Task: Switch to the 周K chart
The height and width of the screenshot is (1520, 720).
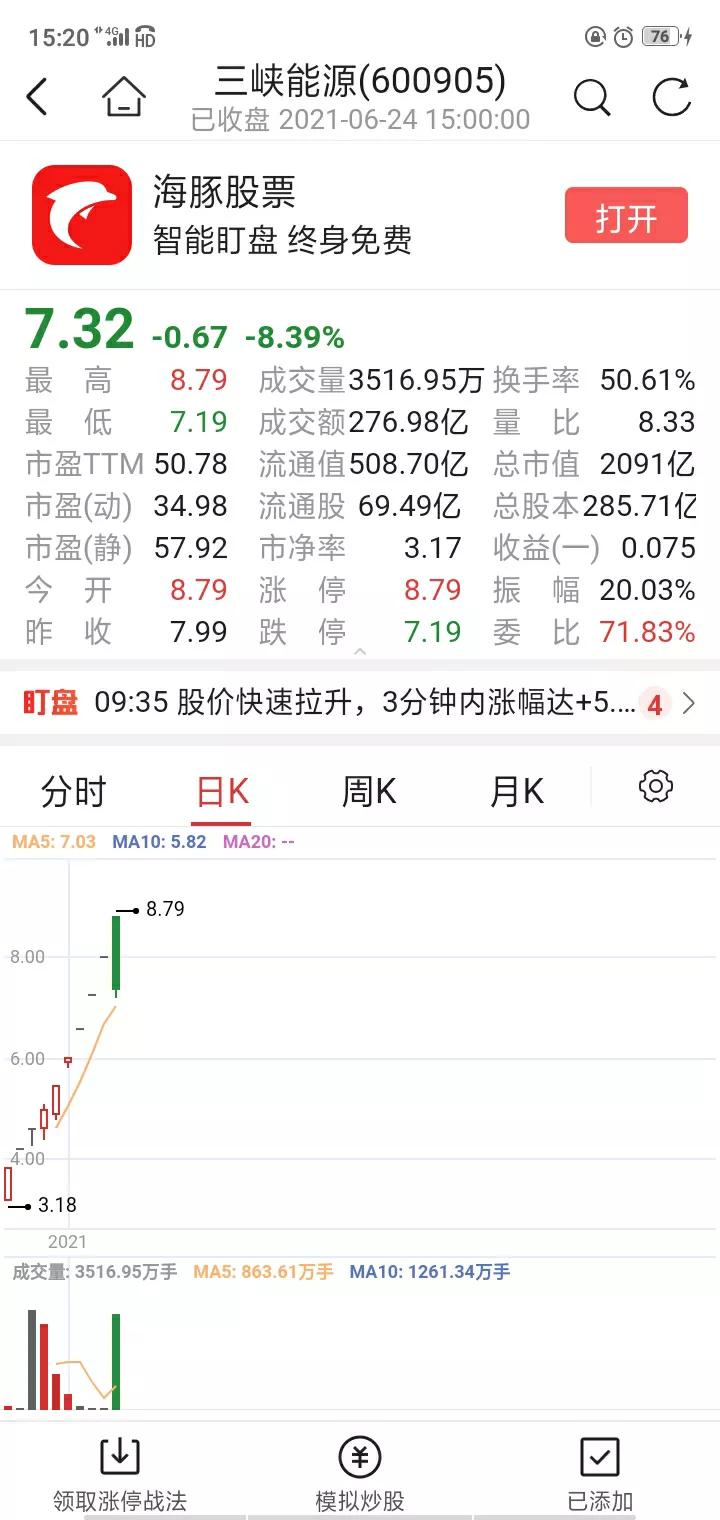Action: pyautogui.click(x=369, y=792)
